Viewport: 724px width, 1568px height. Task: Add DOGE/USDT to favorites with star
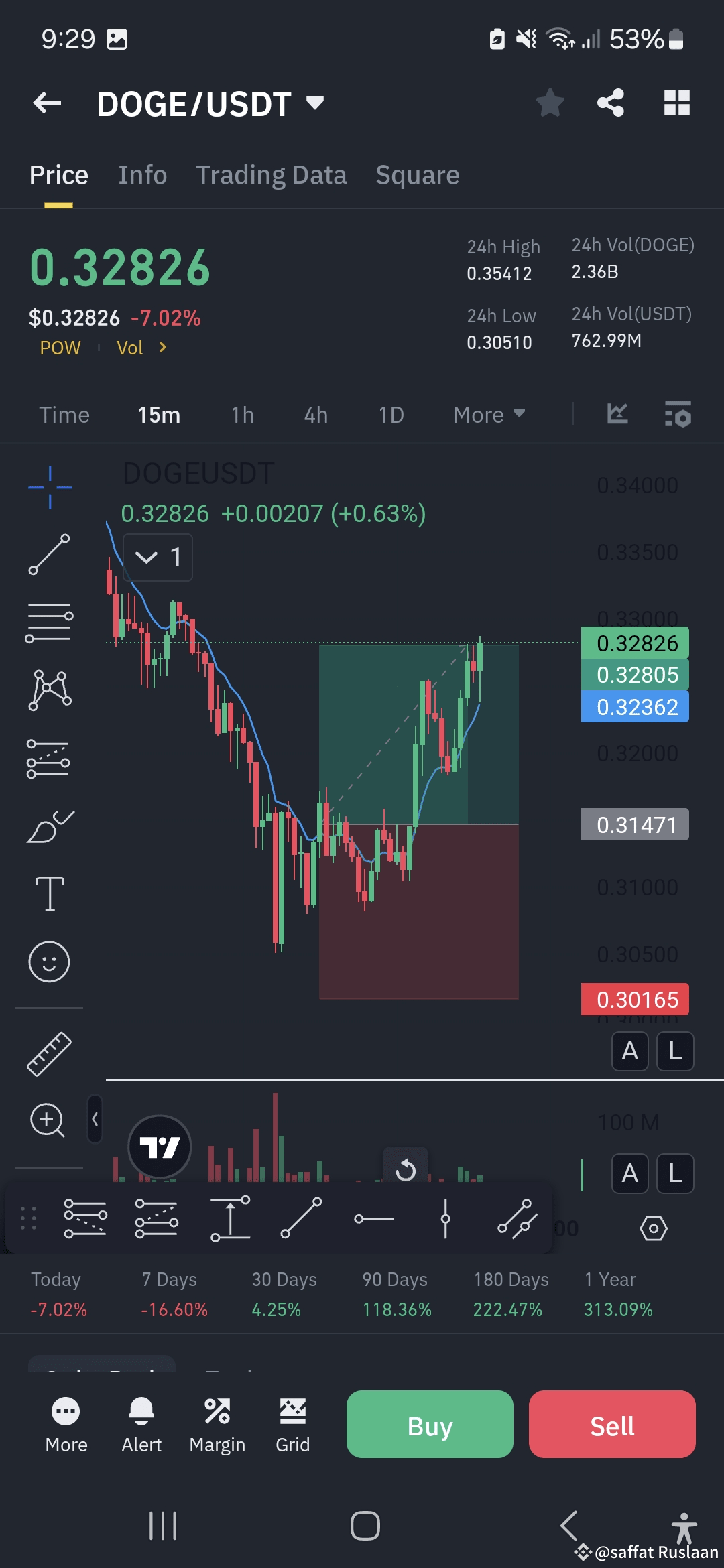(550, 103)
